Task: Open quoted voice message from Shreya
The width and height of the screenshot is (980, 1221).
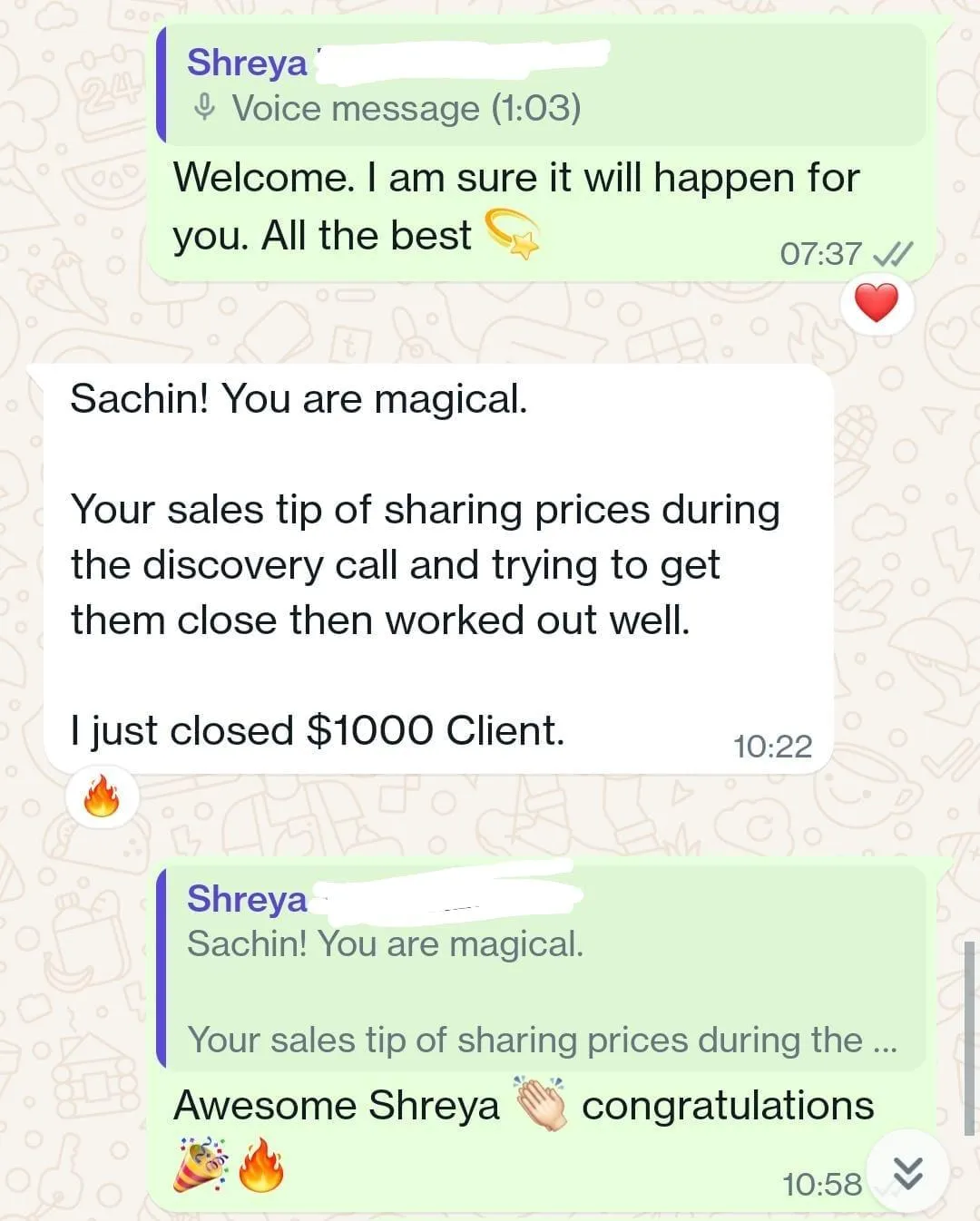Action: pyautogui.click(x=541, y=86)
